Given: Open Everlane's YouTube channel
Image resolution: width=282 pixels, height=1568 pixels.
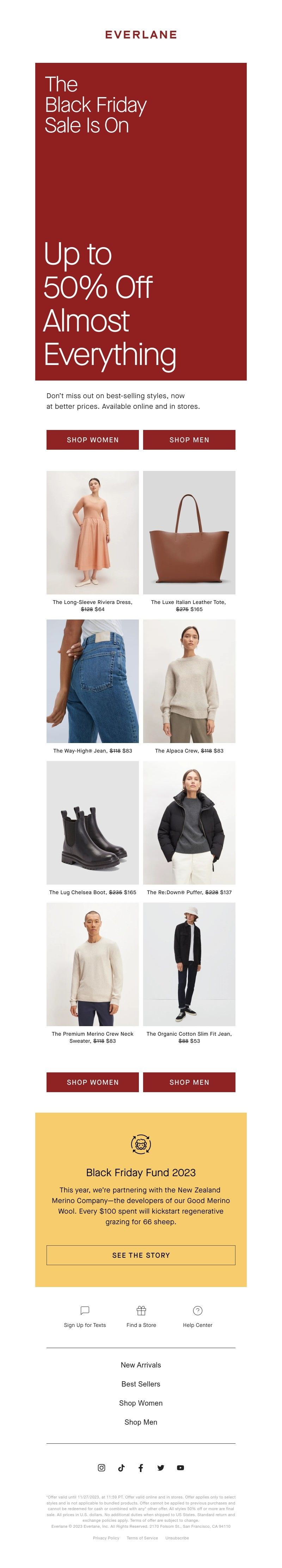Looking at the screenshot, I should coord(180,1467).
